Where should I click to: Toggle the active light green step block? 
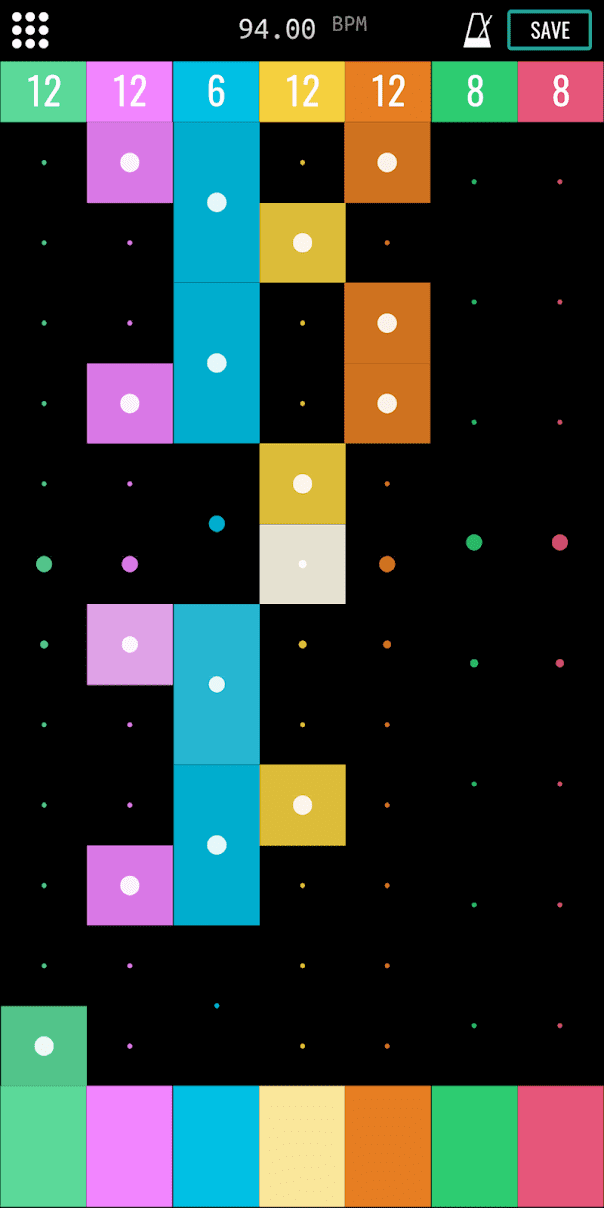click(43, 1046)
